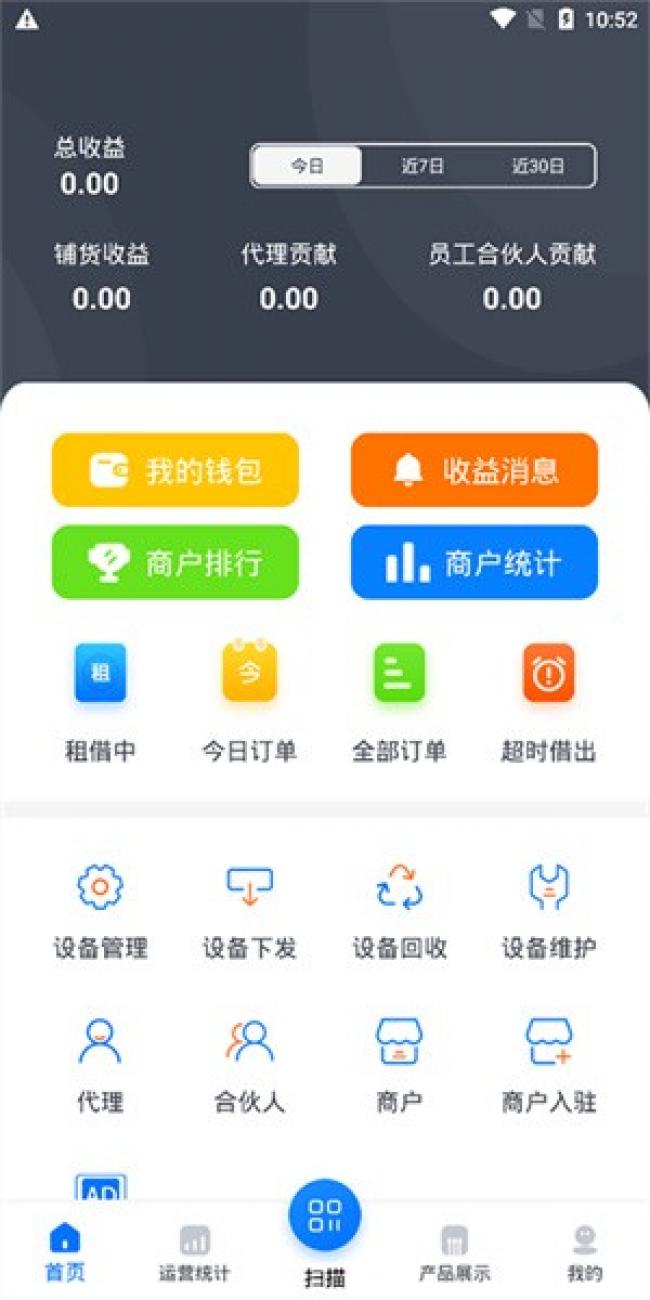Open the 我的 profile tab
This screenshot has width=650, height=1300.
pyautogui.click(x=585, y=1254)
